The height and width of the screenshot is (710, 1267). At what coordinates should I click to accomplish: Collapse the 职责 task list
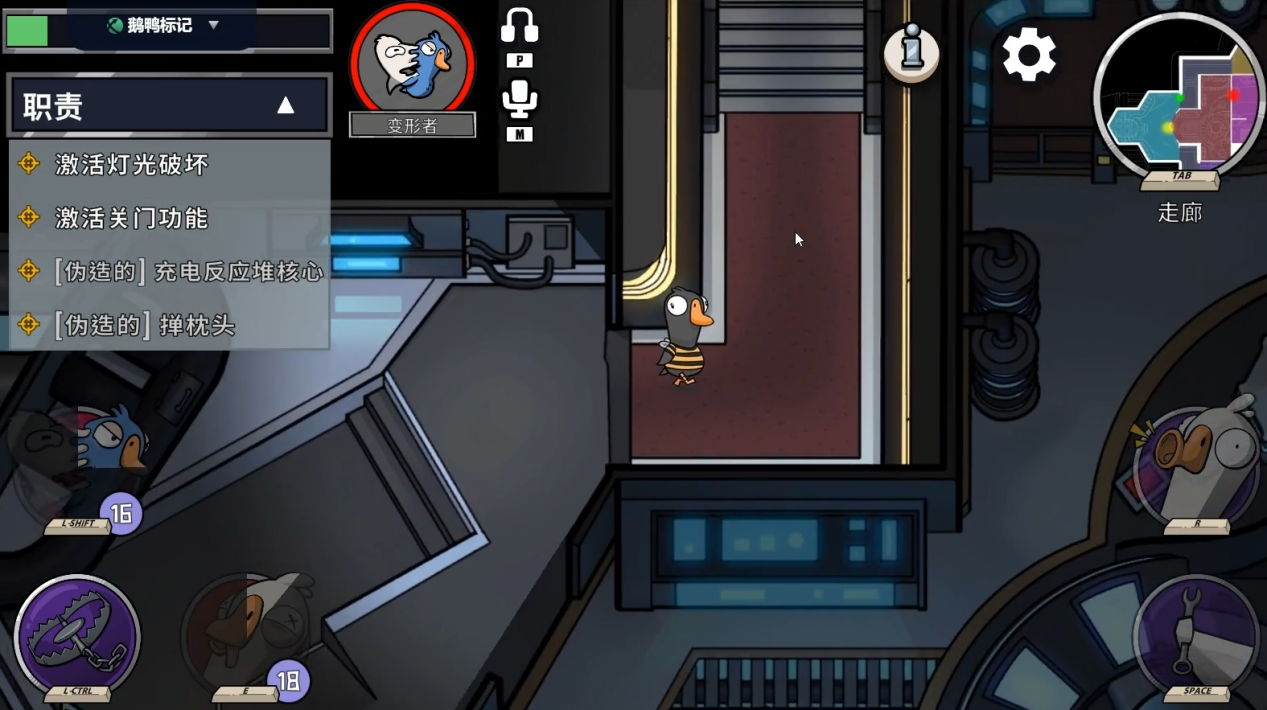coord(285,105)
